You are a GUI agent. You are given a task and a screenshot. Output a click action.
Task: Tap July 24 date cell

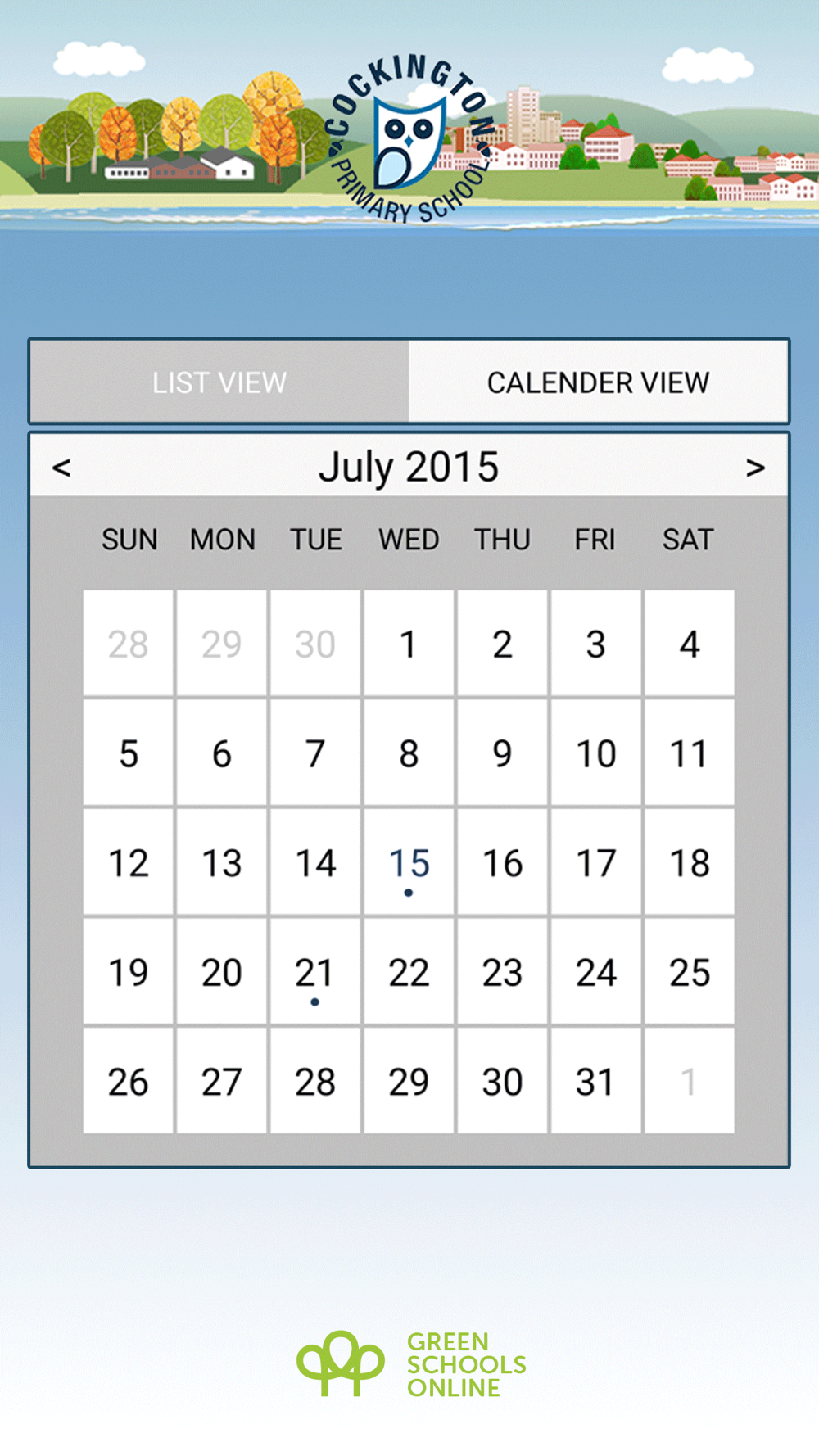595,972
